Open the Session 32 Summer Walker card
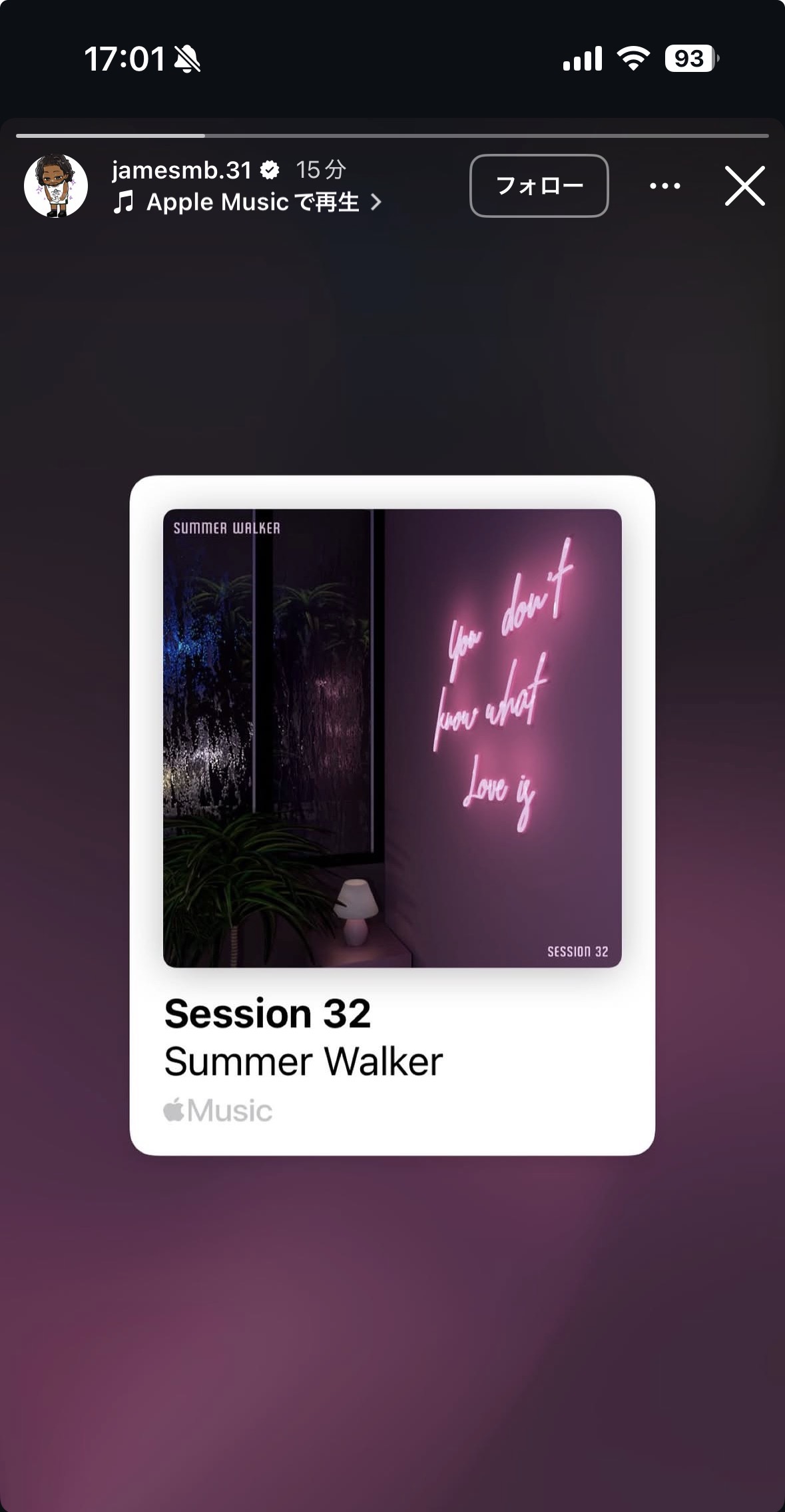785x1512 pixels. tap(392, 815)
